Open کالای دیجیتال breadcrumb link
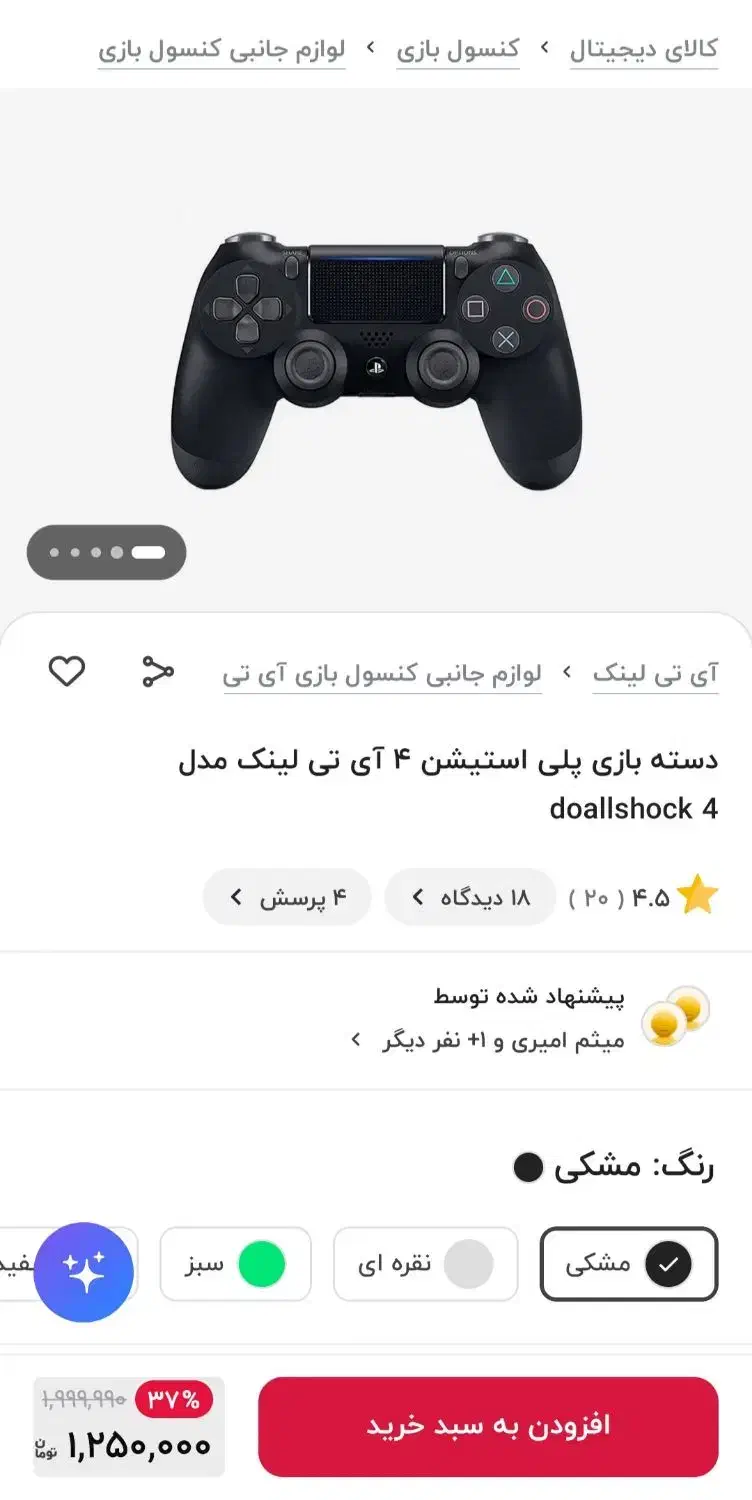 pyautogui.click(x=643, y=50)
